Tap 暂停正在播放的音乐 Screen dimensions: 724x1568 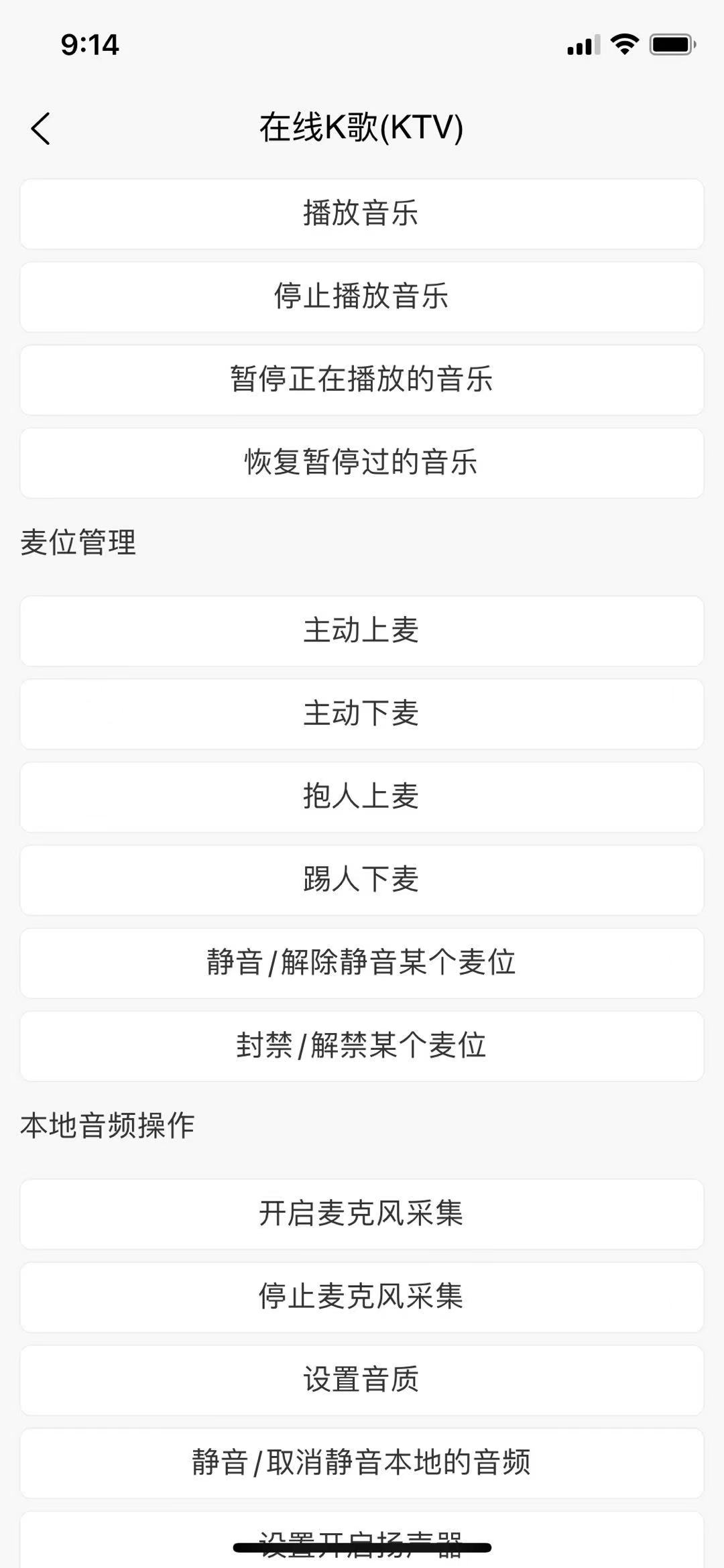(x=362, y=380)
